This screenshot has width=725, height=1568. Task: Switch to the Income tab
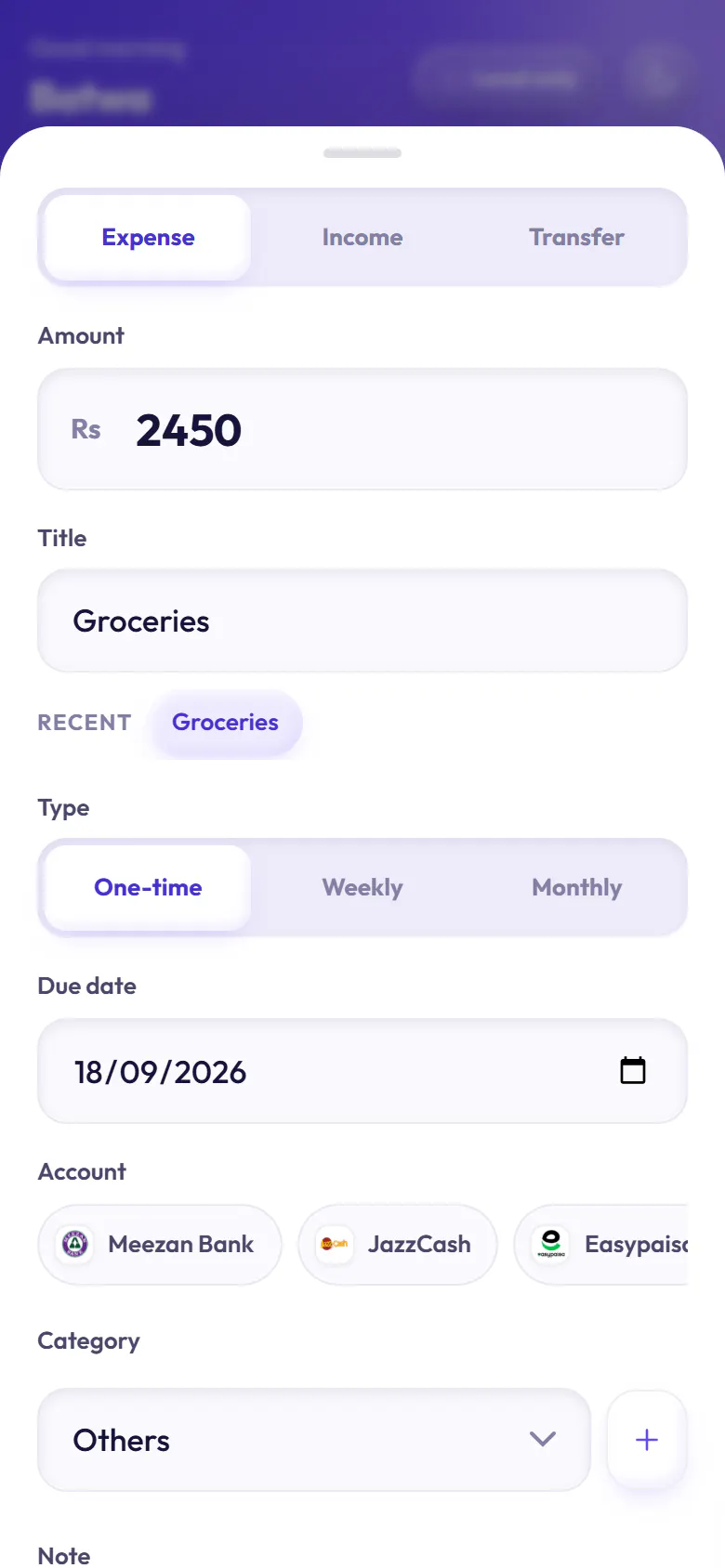(x=362, y=238)
